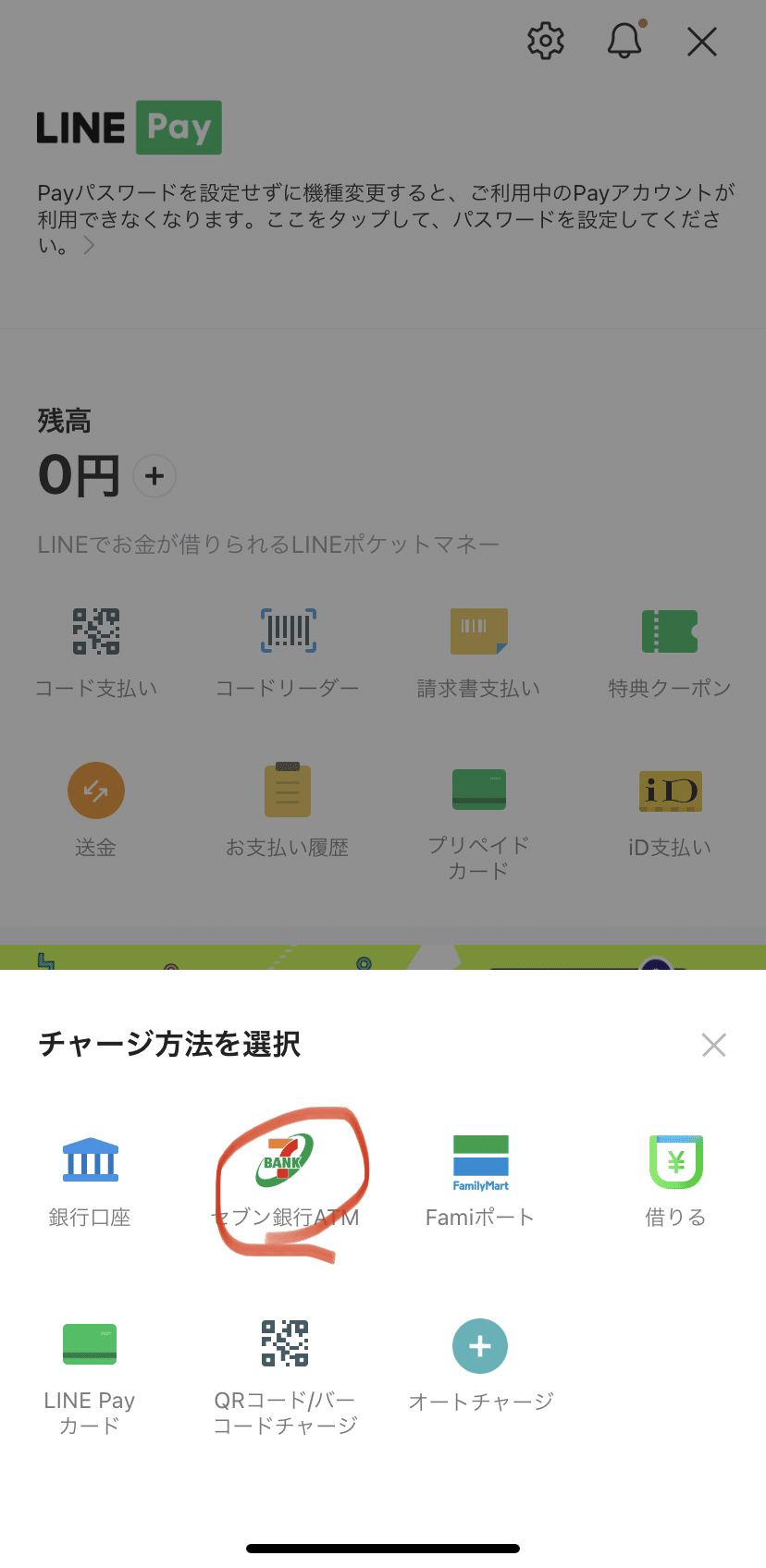766x1568 pixels.
Task: Select QRコード/バーコードチャージ option
Action: [x=285, y=1375]
